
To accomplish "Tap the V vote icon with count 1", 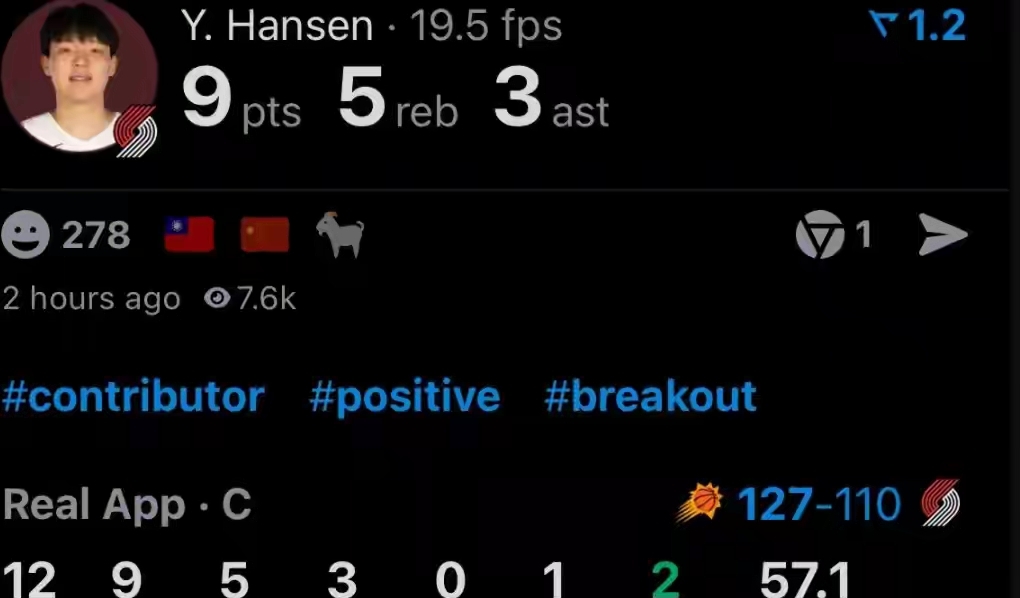I will [820, 236].
